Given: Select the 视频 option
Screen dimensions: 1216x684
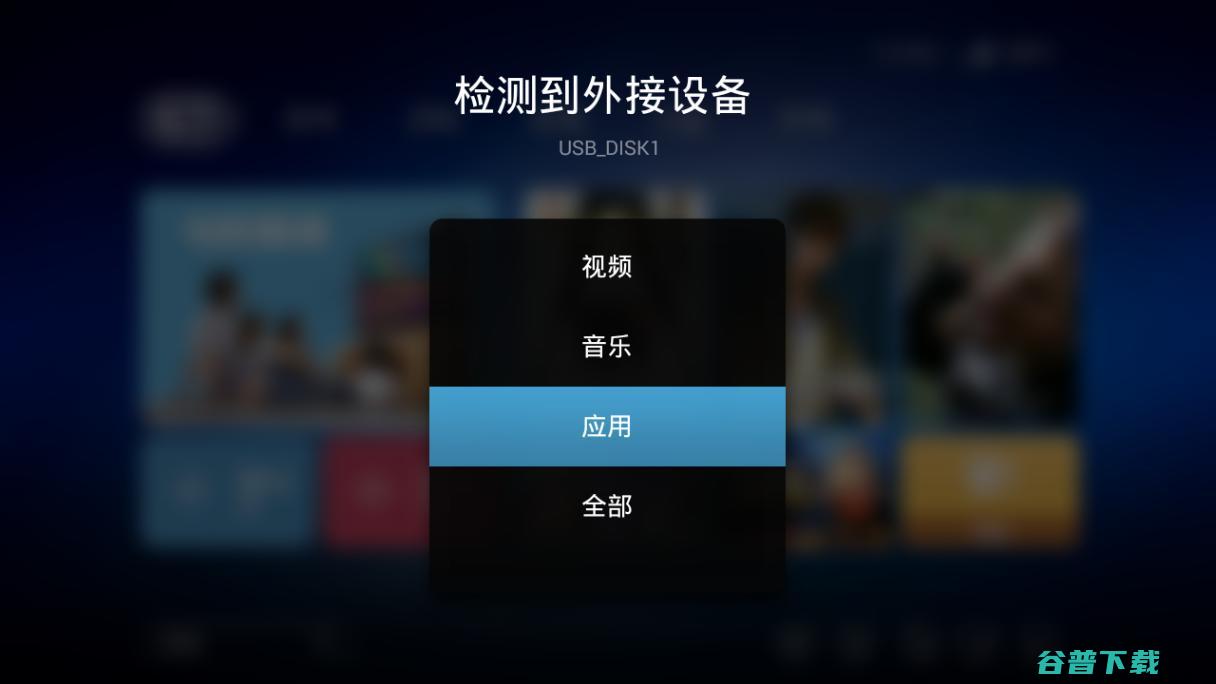Looking at the screenshot, I should (607, 267).
